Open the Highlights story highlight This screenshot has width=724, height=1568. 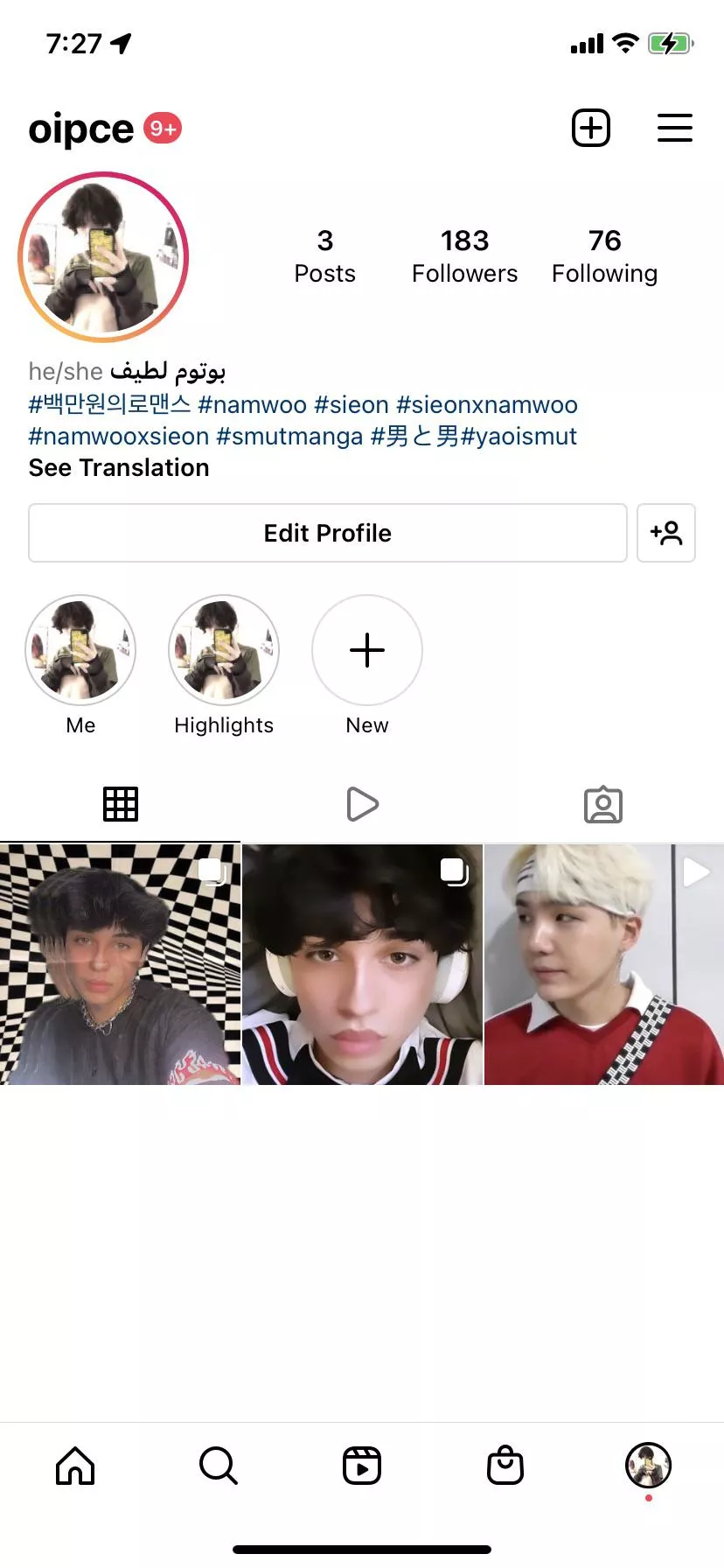[x=224, y=650]
